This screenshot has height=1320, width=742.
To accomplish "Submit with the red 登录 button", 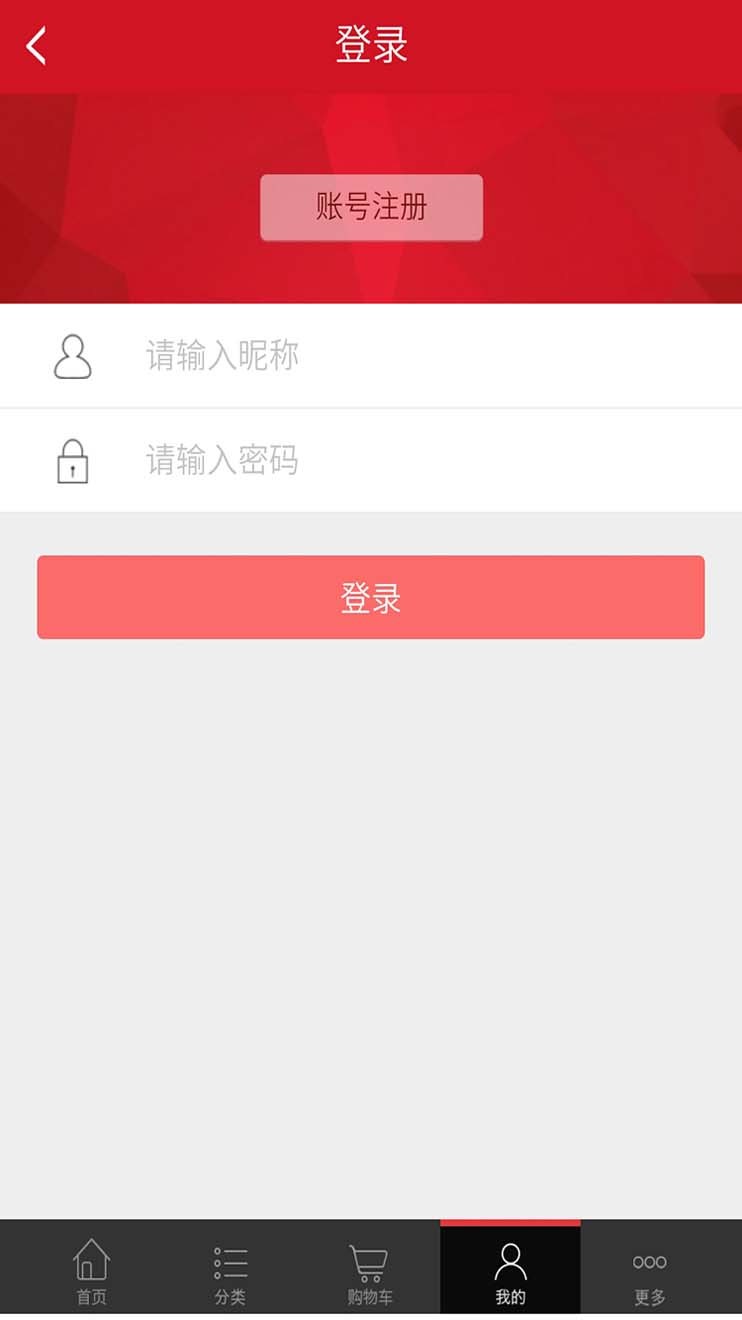I will pyautogui.click(x=371, y=597).
